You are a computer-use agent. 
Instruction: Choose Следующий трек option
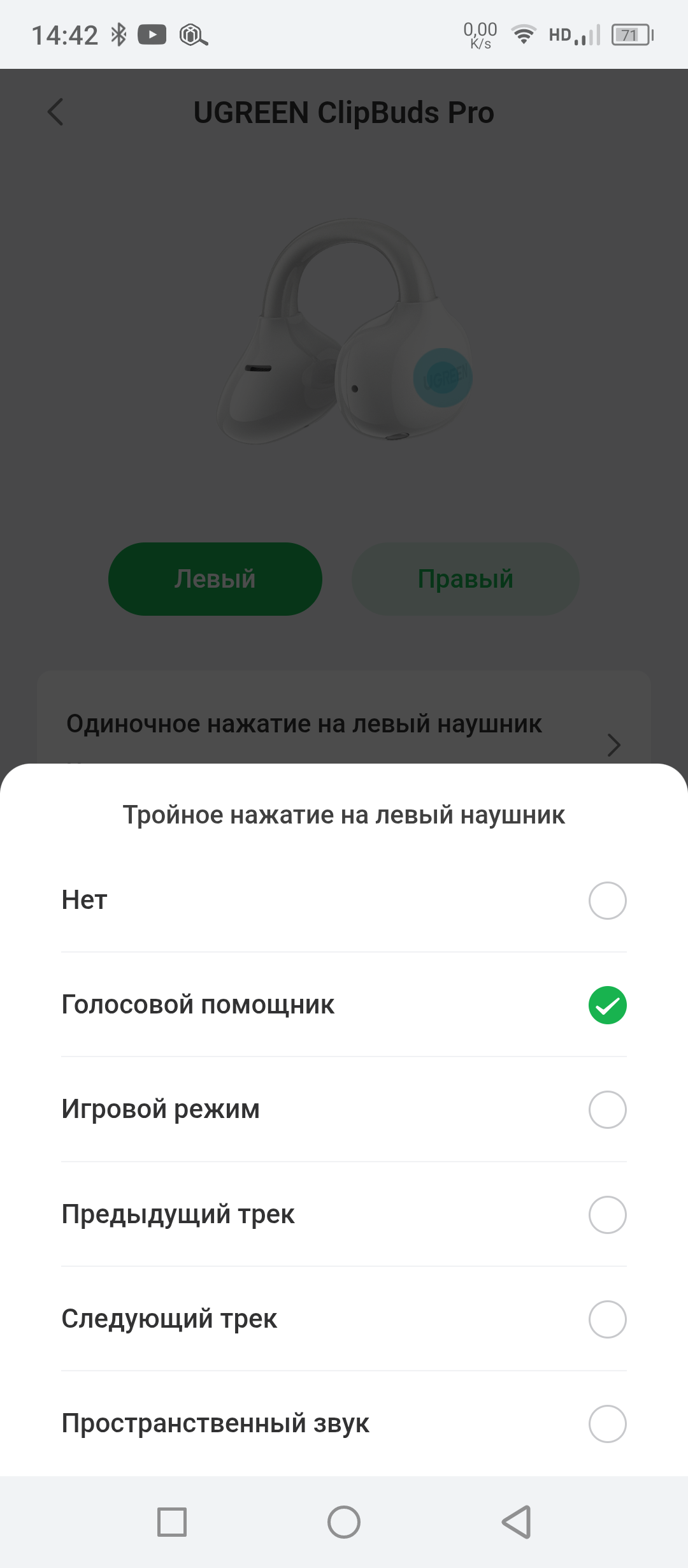[607, 1319]
